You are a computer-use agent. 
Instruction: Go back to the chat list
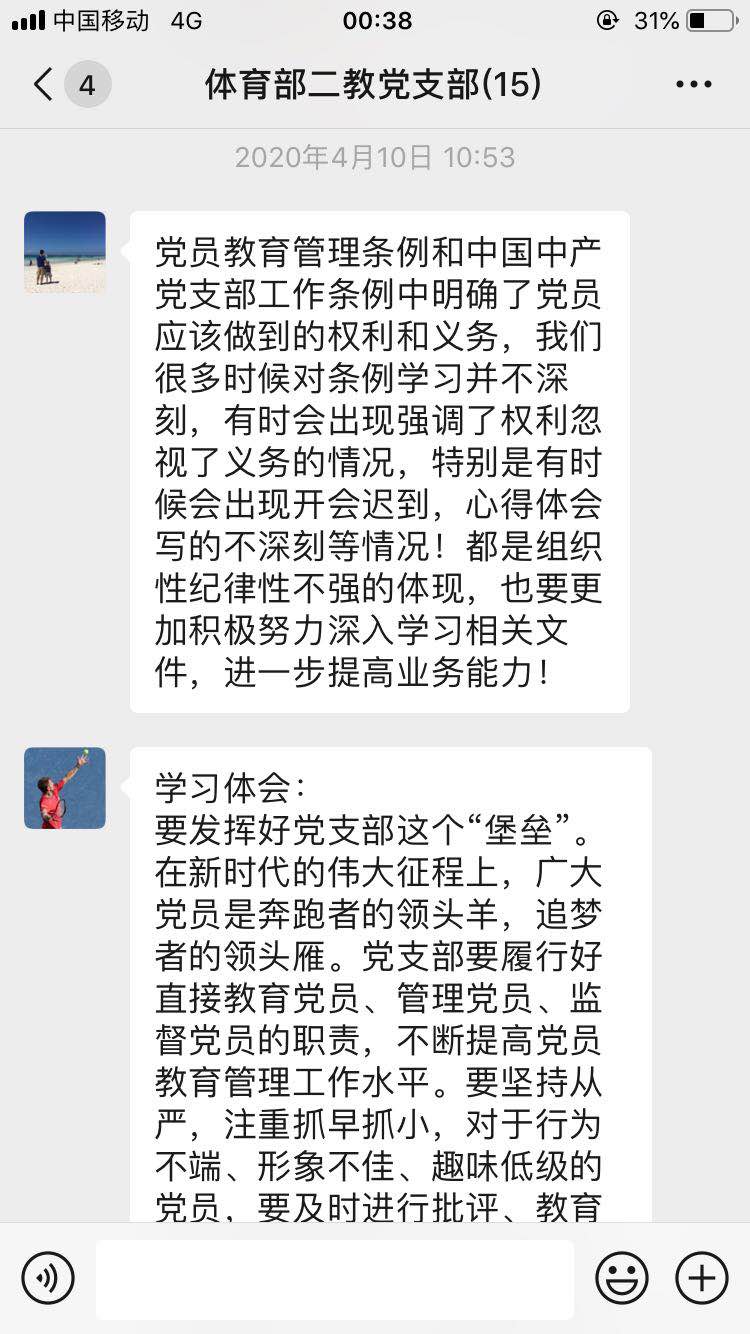tap(44, 85)
